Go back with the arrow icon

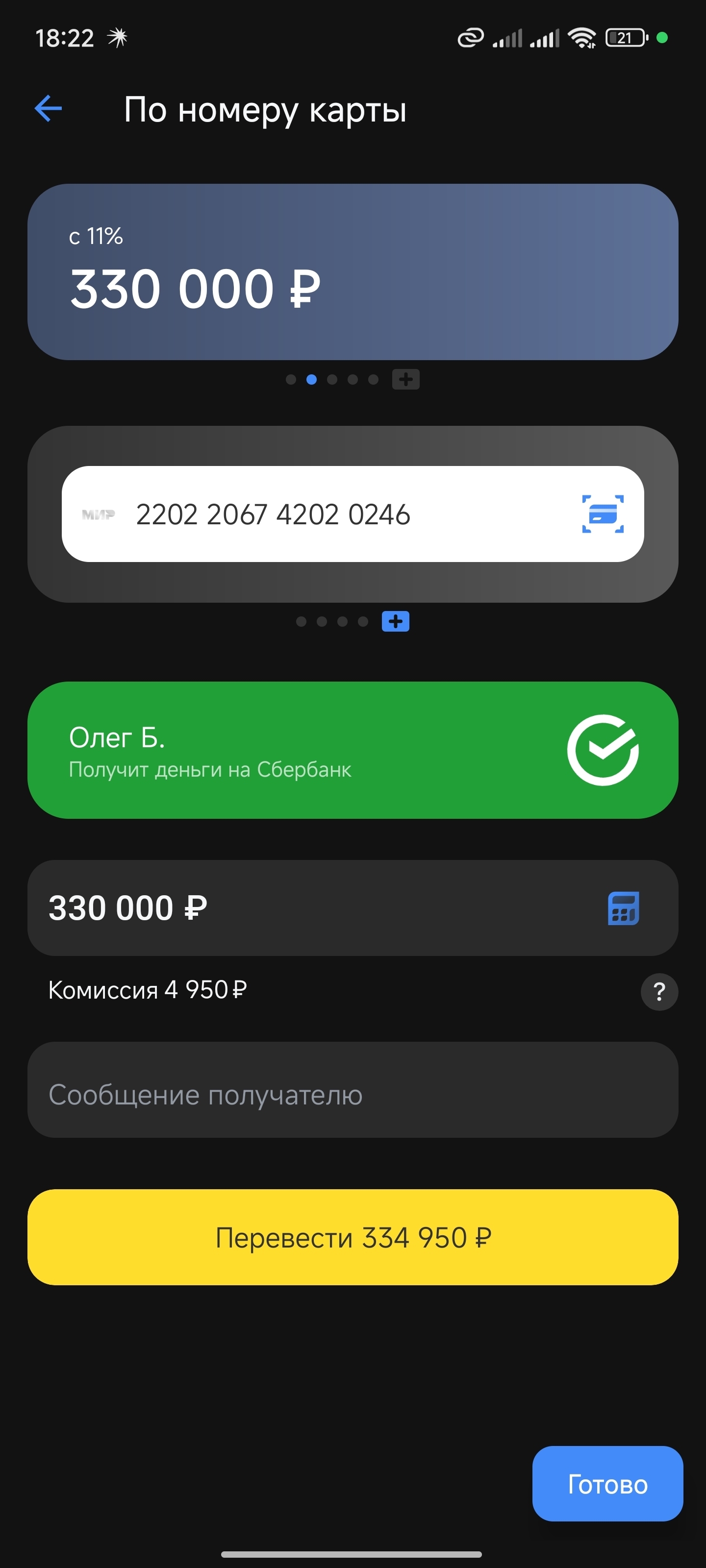48,109
